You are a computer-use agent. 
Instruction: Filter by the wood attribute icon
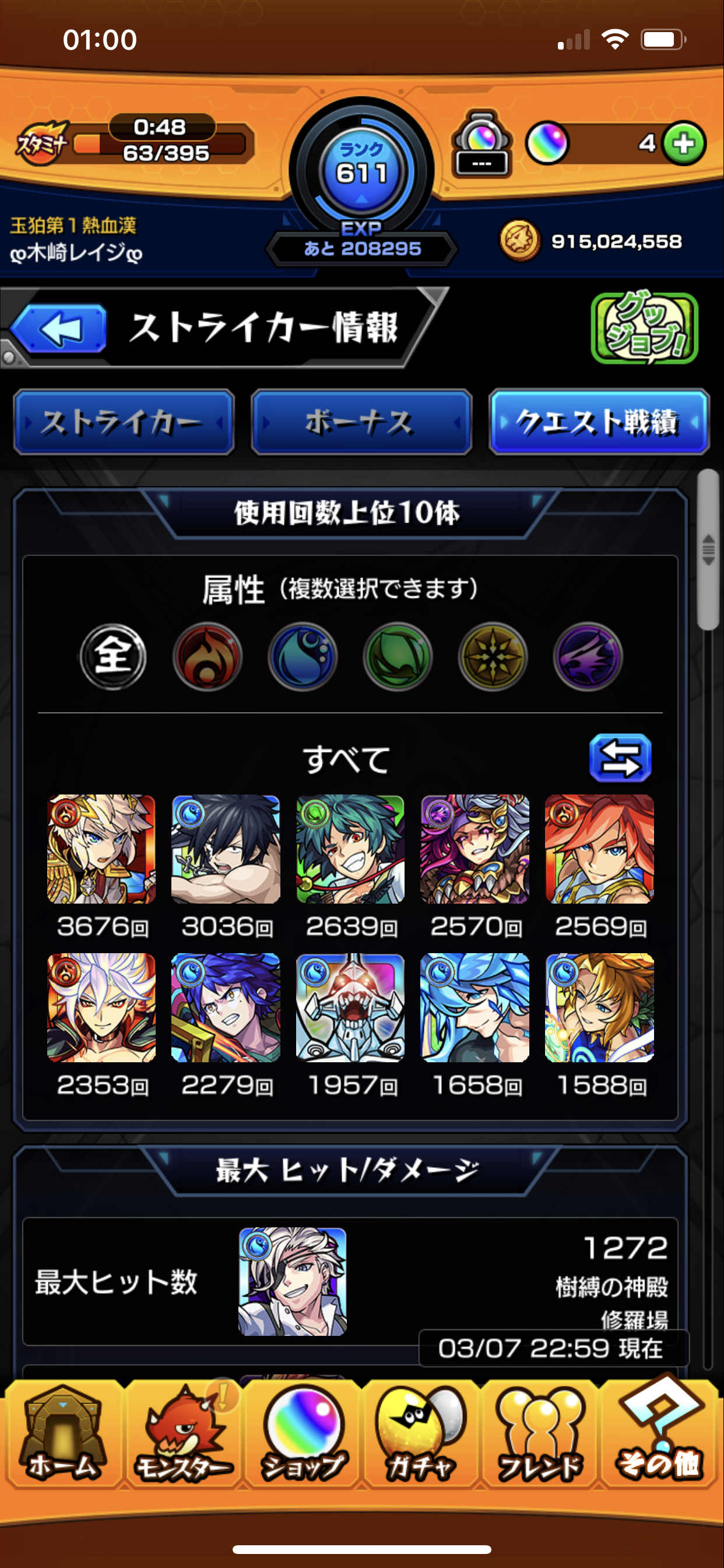pyautogui.click(x=398, y=657)
